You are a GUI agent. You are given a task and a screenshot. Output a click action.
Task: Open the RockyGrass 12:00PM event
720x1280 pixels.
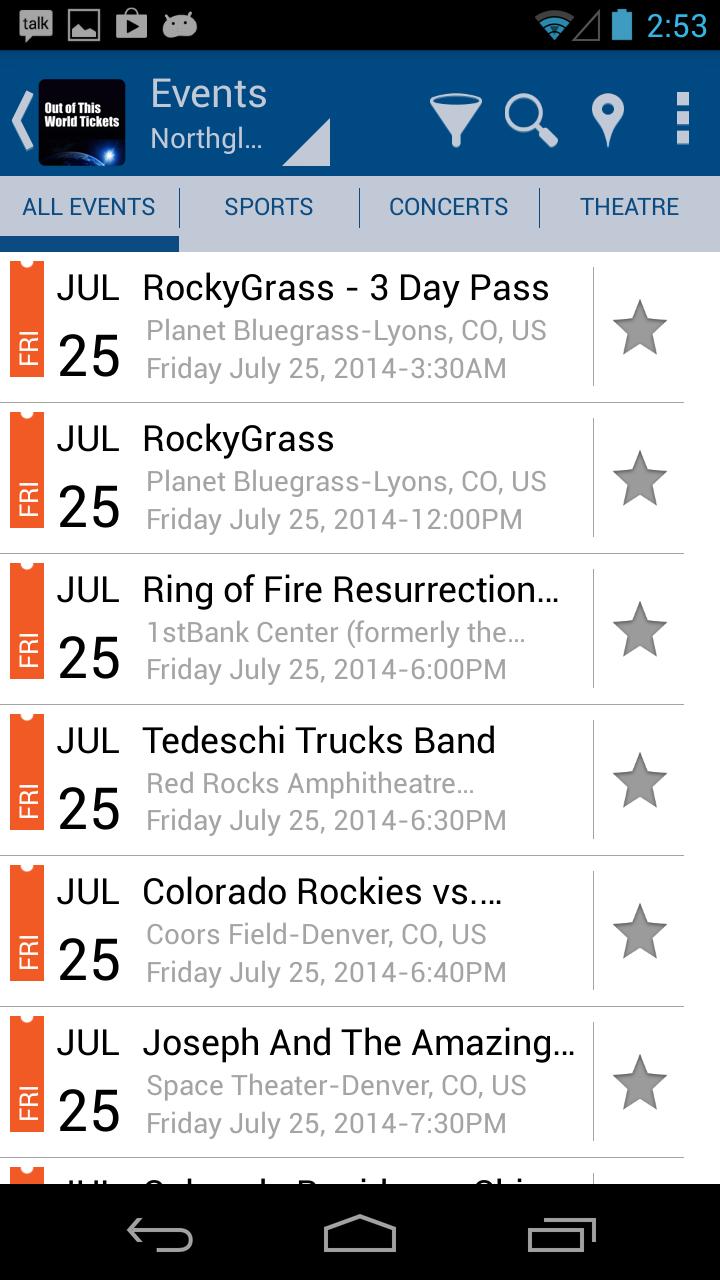click(297, 478)
